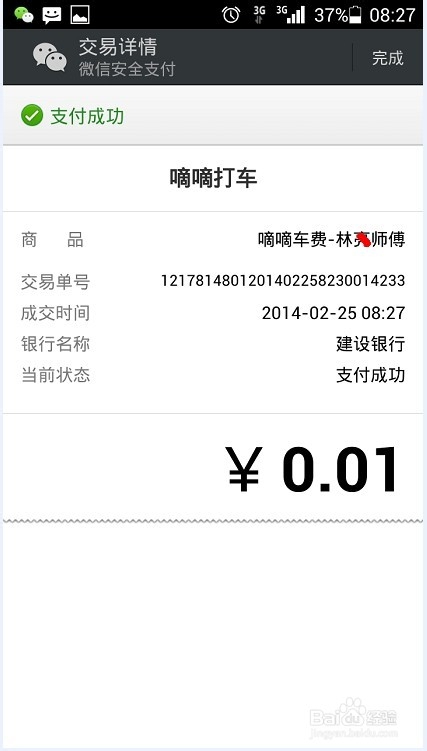Tap 完成 to finish viewing the receipt
The image size is (427, 751).
click(x=388, y=58)
